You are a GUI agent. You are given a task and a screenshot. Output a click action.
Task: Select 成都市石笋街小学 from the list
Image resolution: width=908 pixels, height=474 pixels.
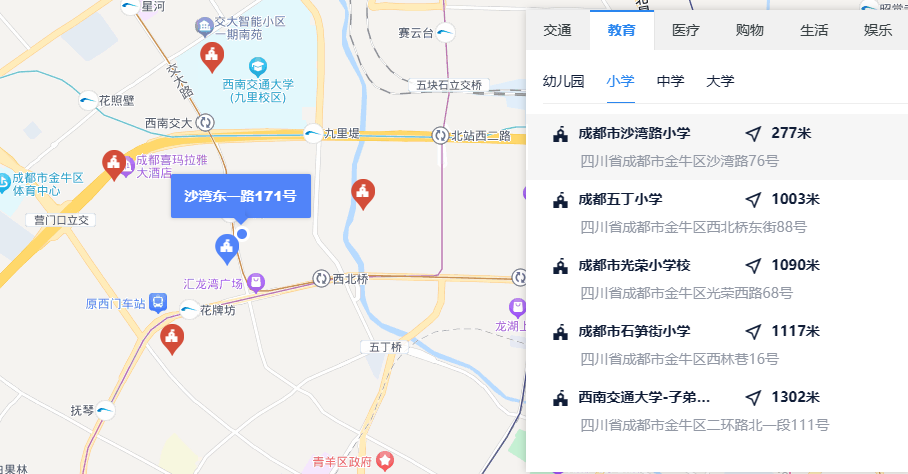pos(634,331)
